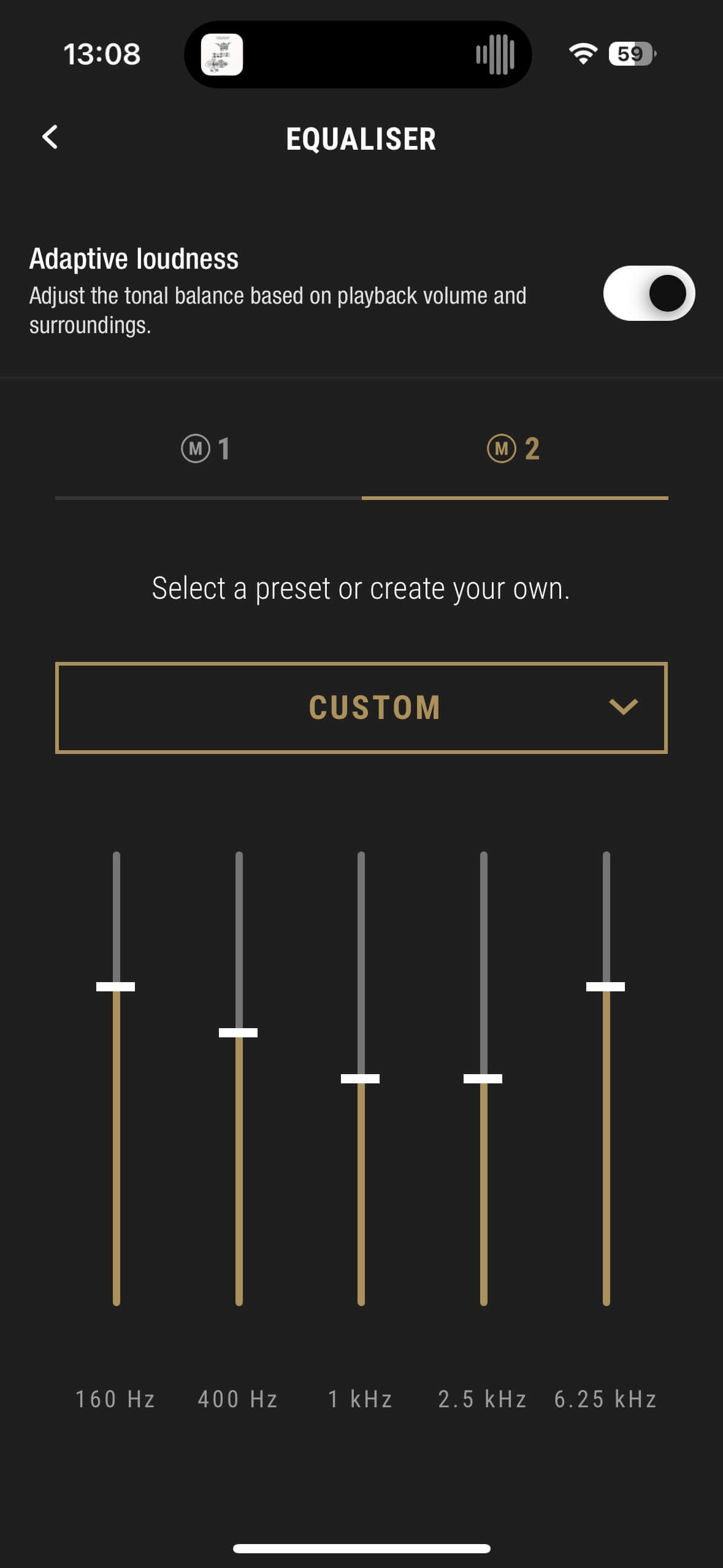Turn off Adaptive loudness
The image size is (723, 1568).
(648, 293)
